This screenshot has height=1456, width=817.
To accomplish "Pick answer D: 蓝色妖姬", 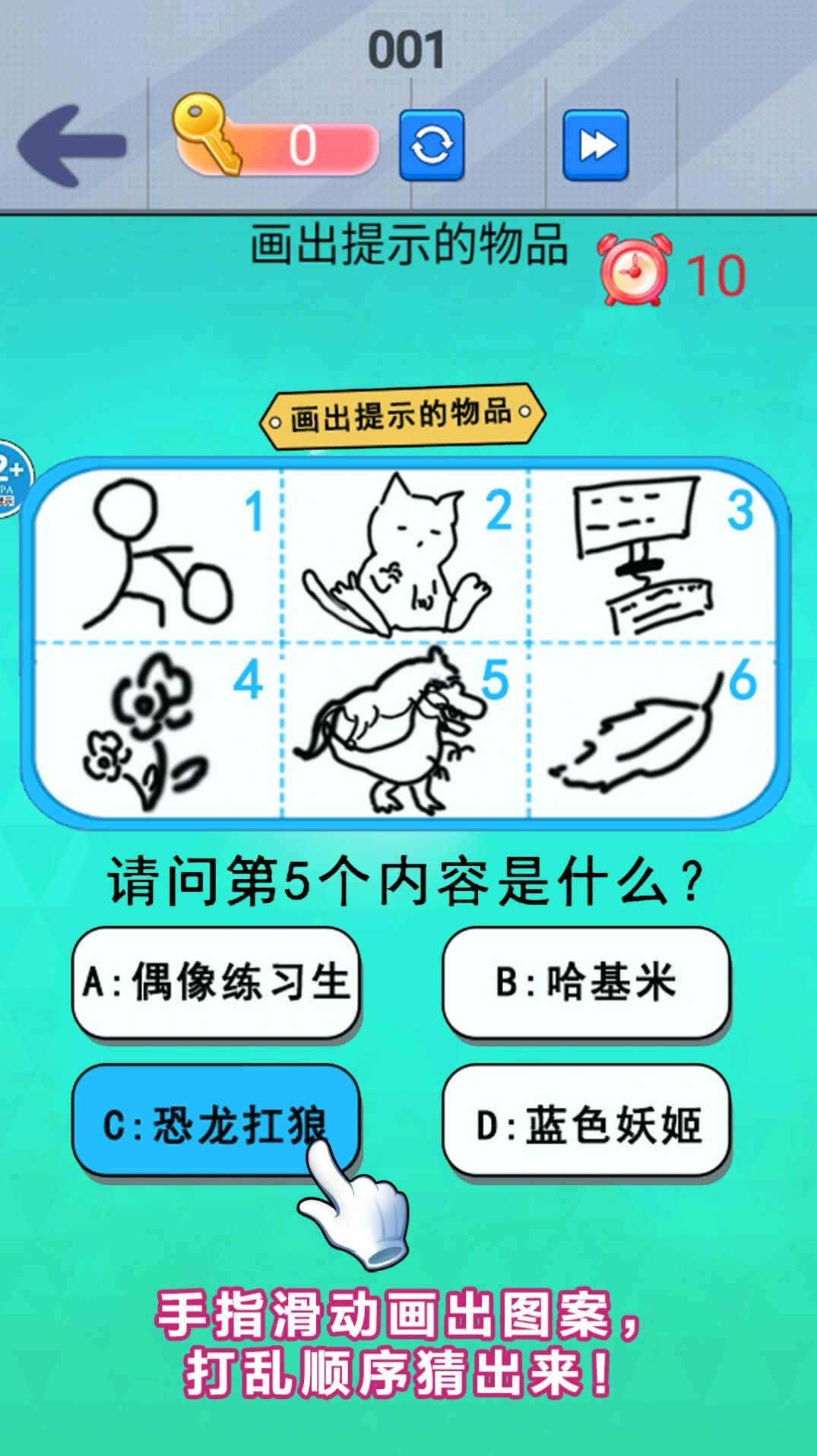I will tap(586, 1123).
